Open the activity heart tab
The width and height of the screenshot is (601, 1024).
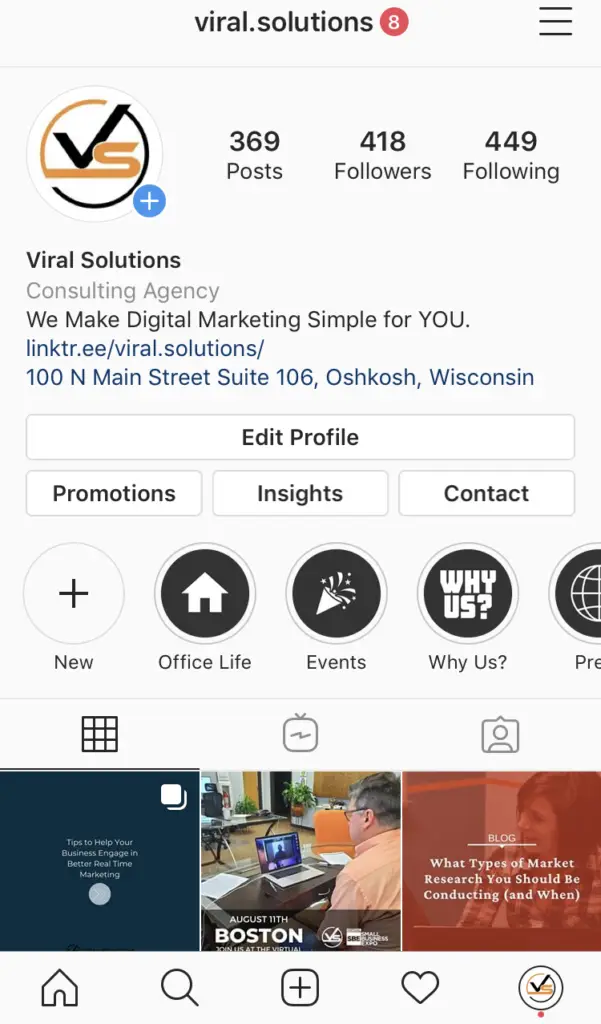(x=420, y=988)
